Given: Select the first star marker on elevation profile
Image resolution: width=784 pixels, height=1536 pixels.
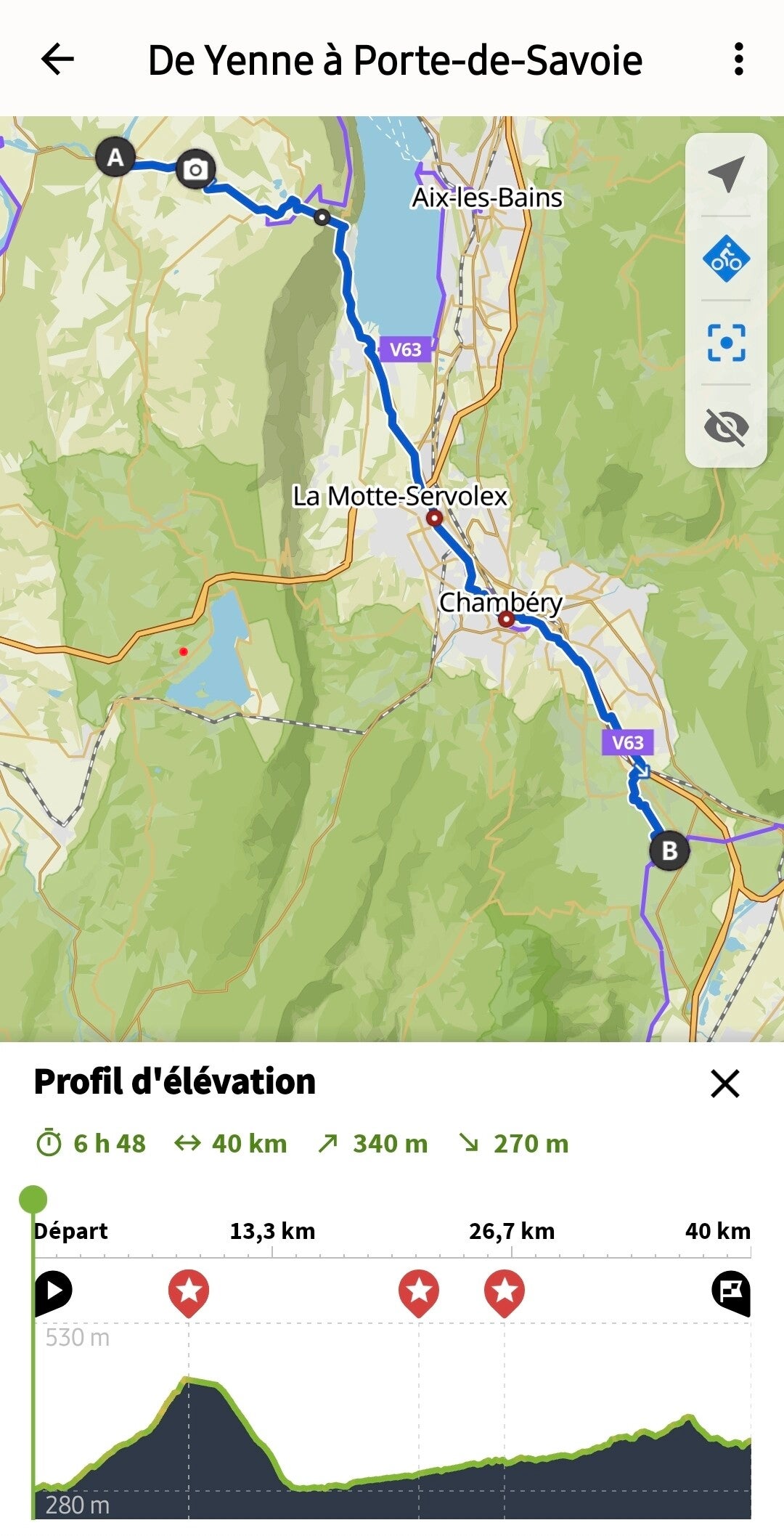Looking at the screenshot, I should [189, 1292].
